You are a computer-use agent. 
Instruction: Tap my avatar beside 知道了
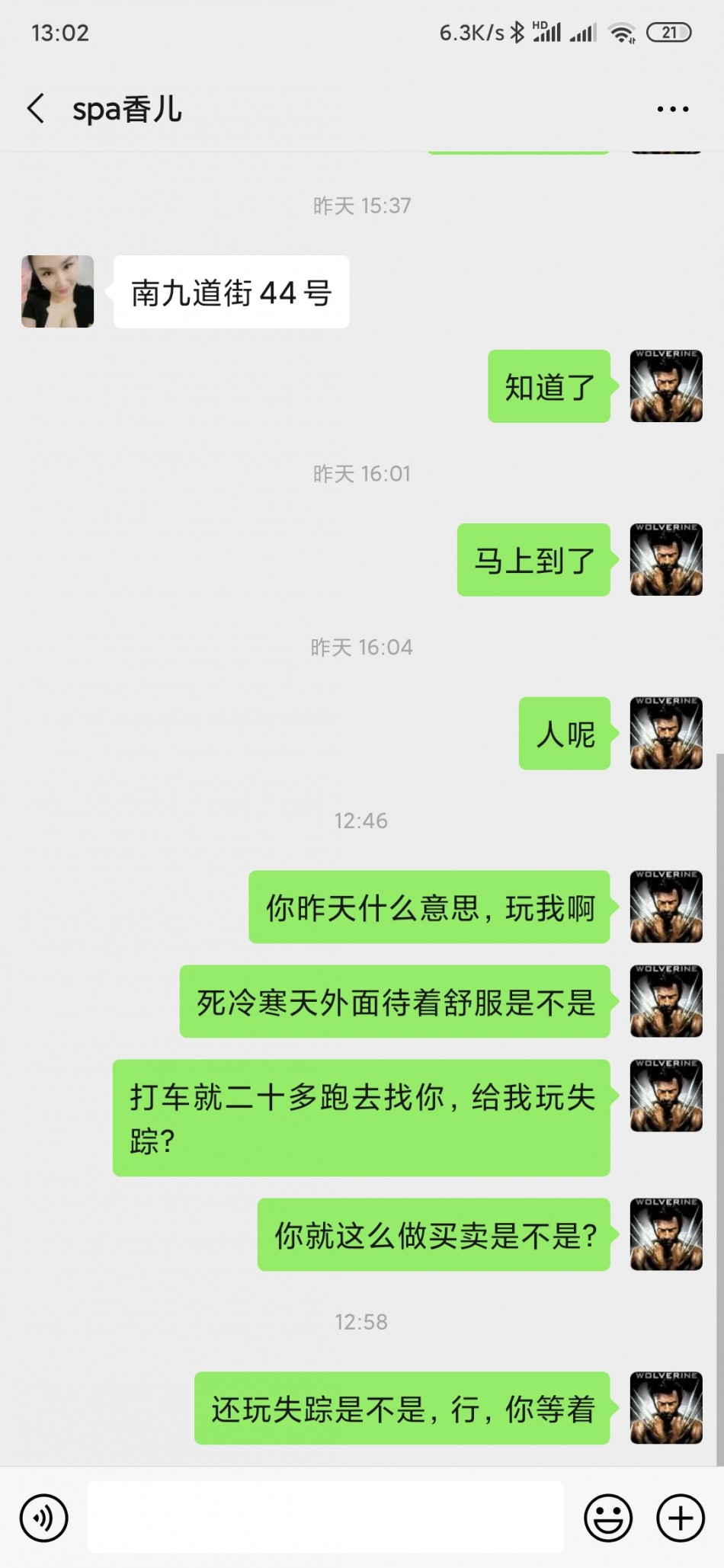(666, 386)
